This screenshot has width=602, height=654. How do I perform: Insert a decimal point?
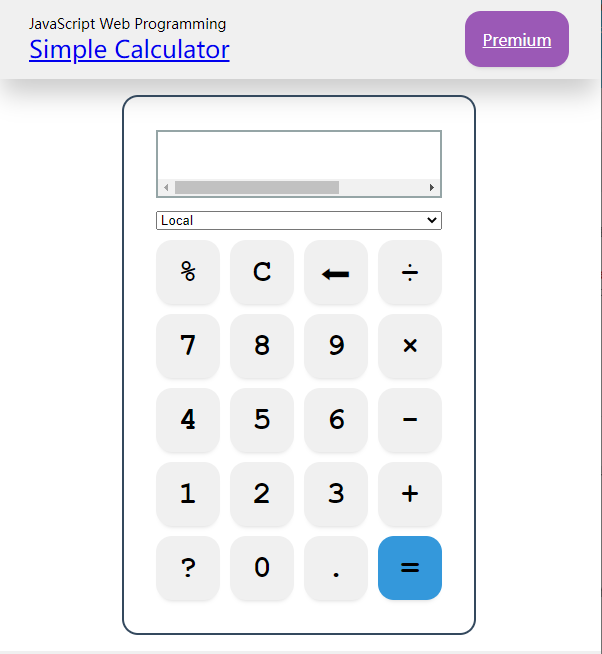pyautogui.click(x=336, y=568)
